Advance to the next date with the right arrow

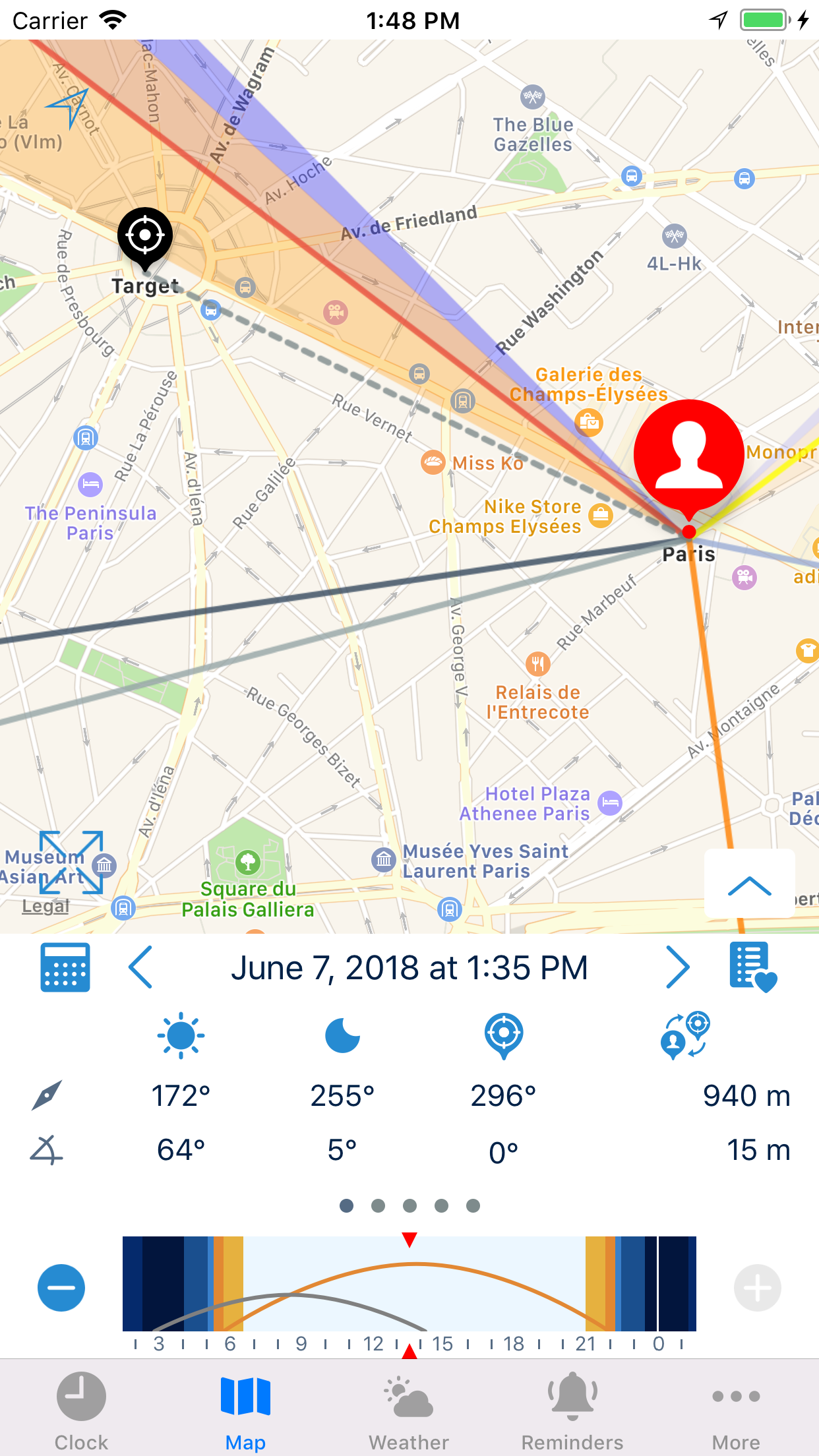tap(677, 967)
